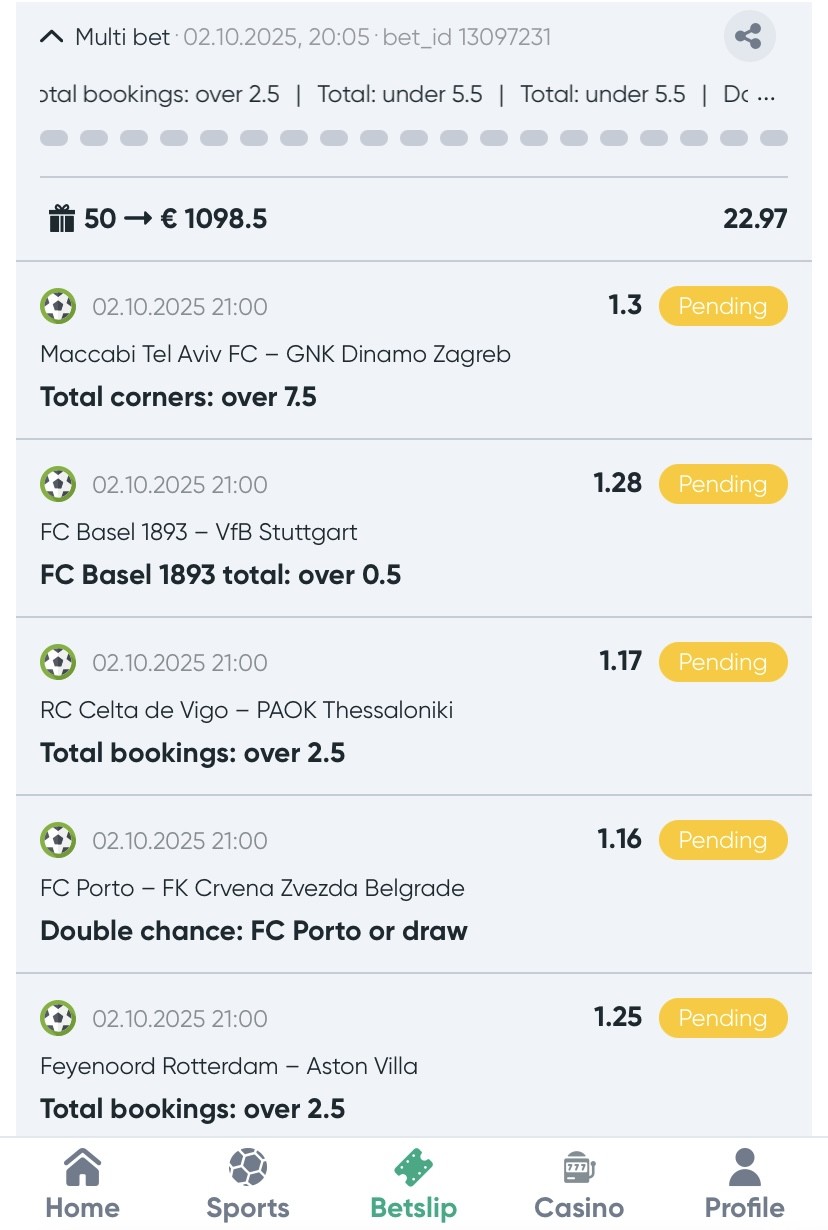828x1230 pixels.
Task: Open the Profile tab
Action: (x=744, y=1185)
